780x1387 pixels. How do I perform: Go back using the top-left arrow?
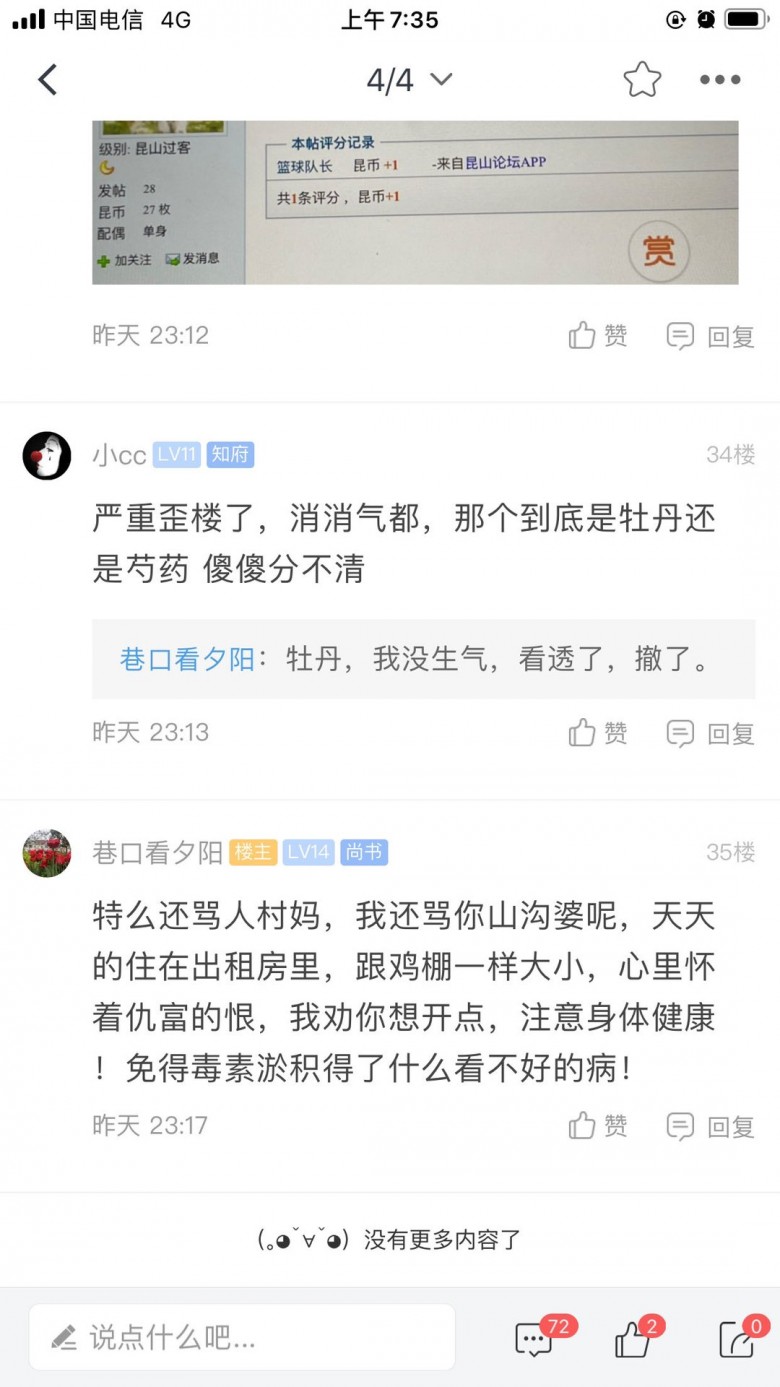point(47,80)
